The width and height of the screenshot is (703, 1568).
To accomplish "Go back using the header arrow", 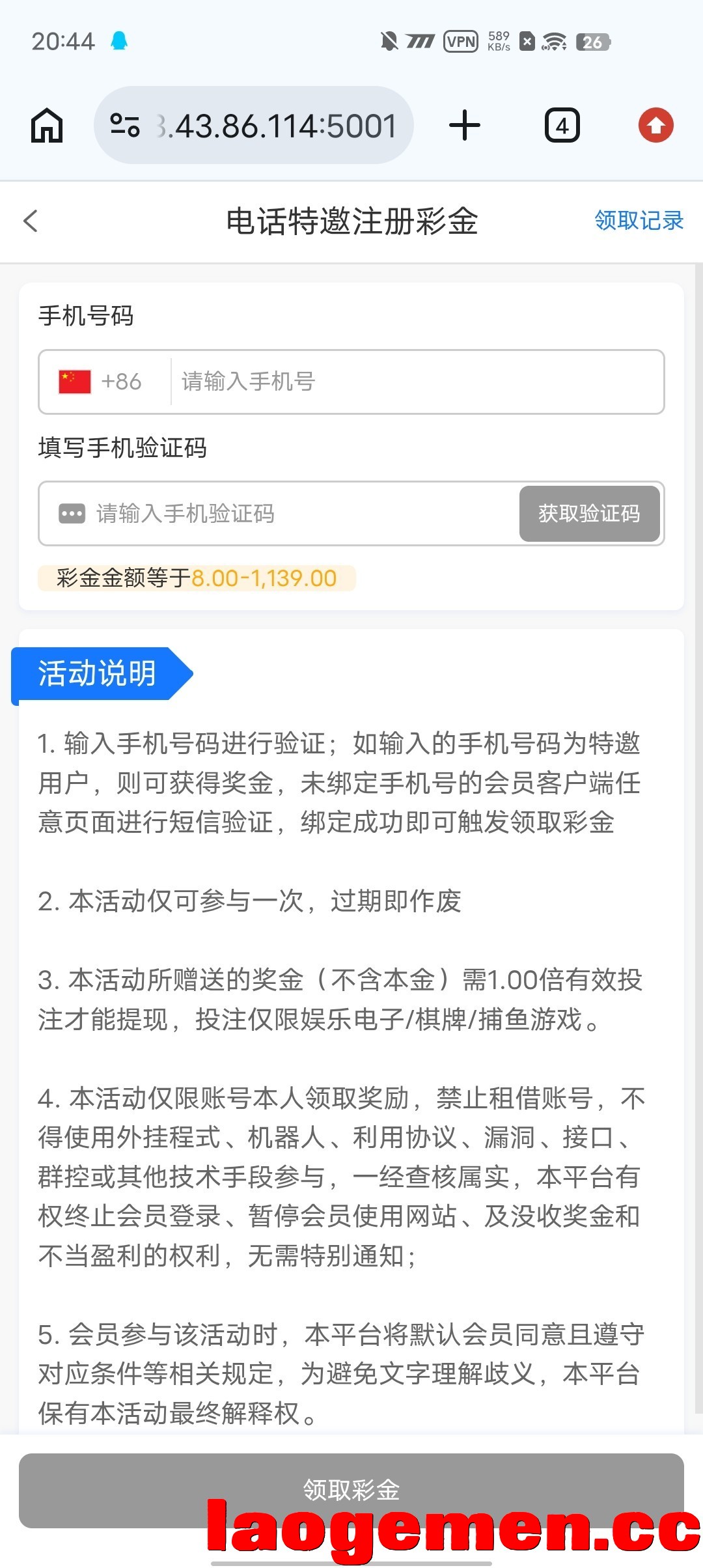I will pos(31,221).
